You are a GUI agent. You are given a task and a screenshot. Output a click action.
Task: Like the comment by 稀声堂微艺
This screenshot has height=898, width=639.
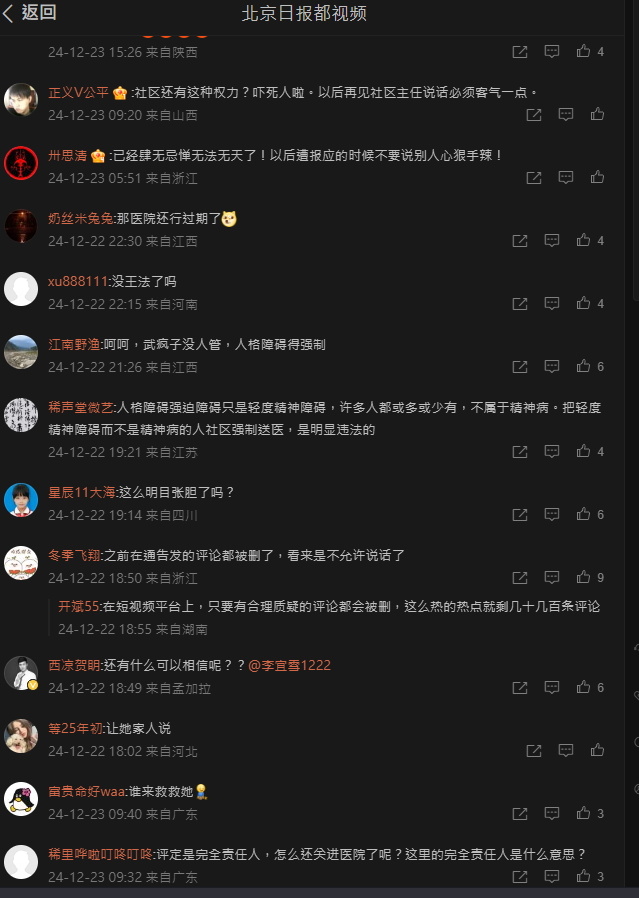[x=583, y=452]
